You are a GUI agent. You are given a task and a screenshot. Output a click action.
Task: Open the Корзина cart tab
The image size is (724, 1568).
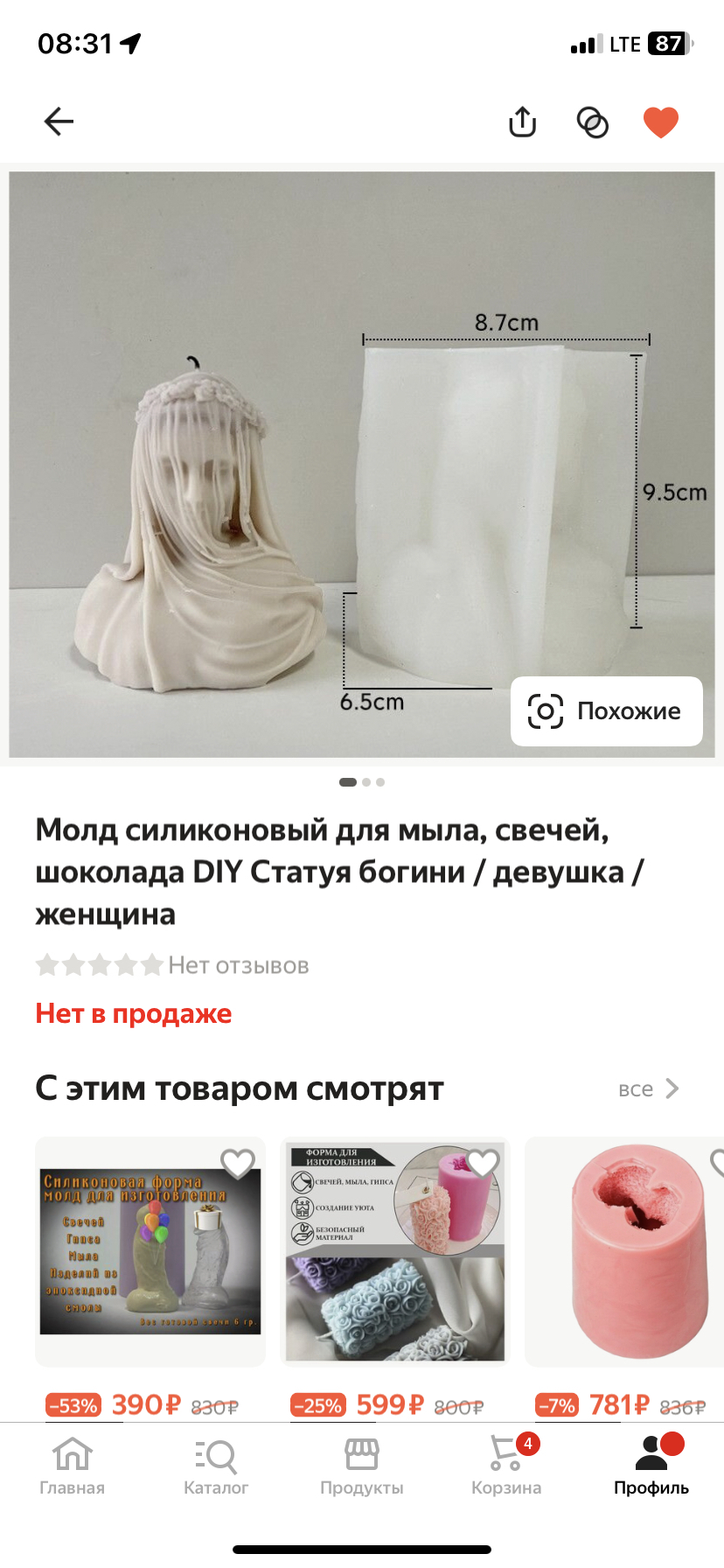coord(506,1466)
